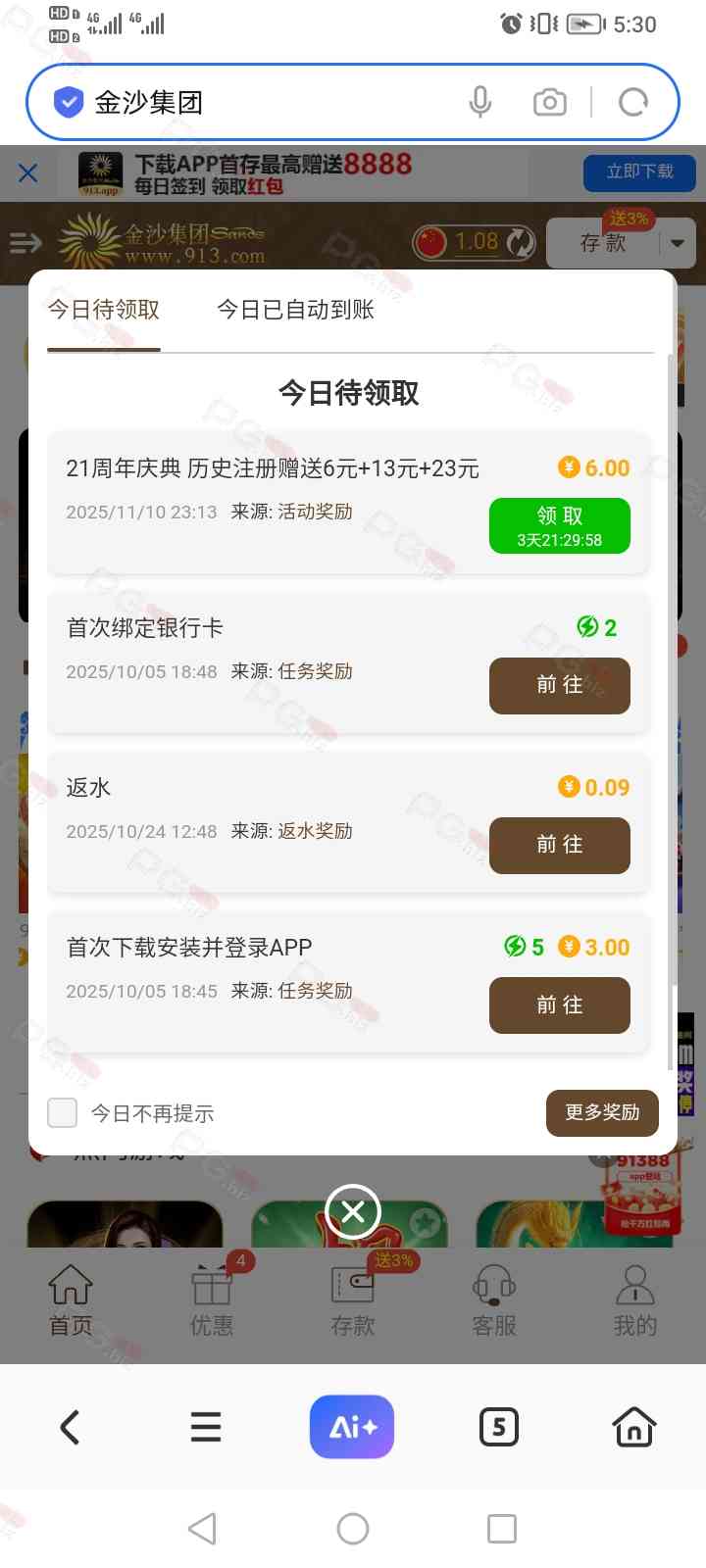The height and width of the screenshot is (1568, 706).
Task: Tap the 立即下载 app download button
Action: coord(639,172)
